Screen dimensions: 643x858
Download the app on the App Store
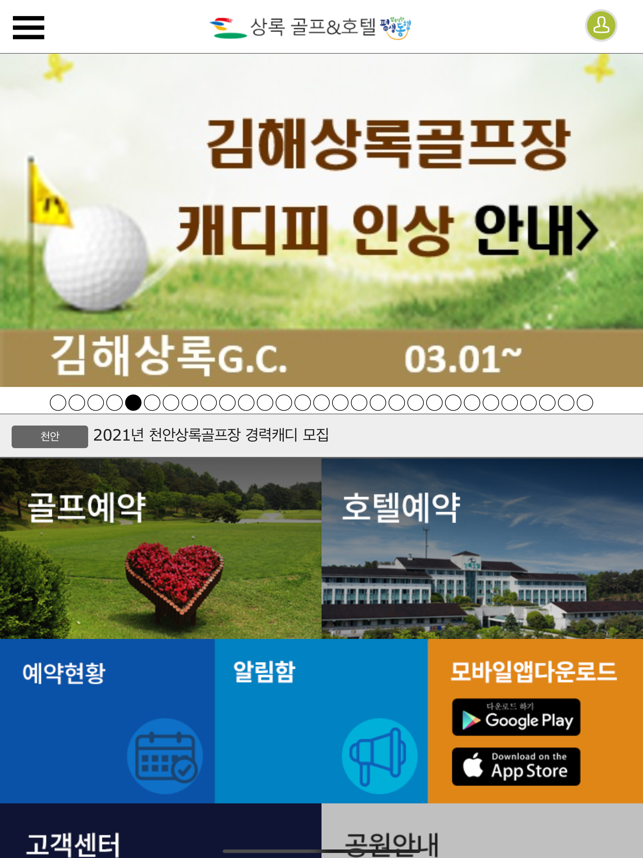(x=516, y=766)
